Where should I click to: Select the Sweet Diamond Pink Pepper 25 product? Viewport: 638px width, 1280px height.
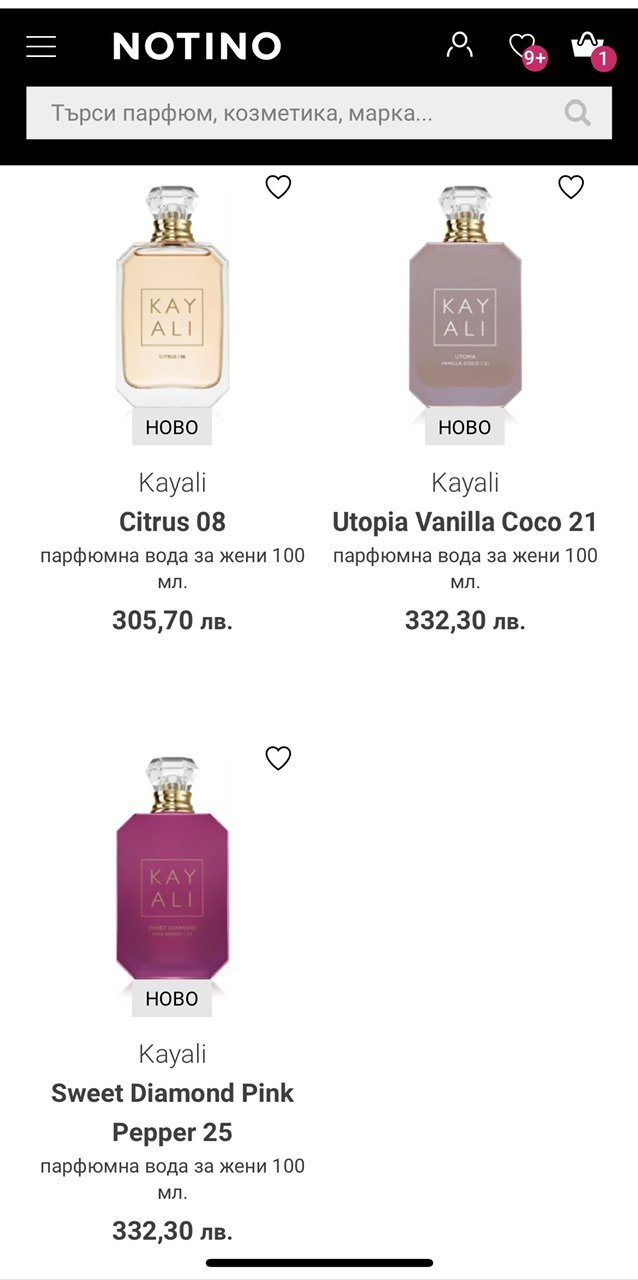[172, 1110]
